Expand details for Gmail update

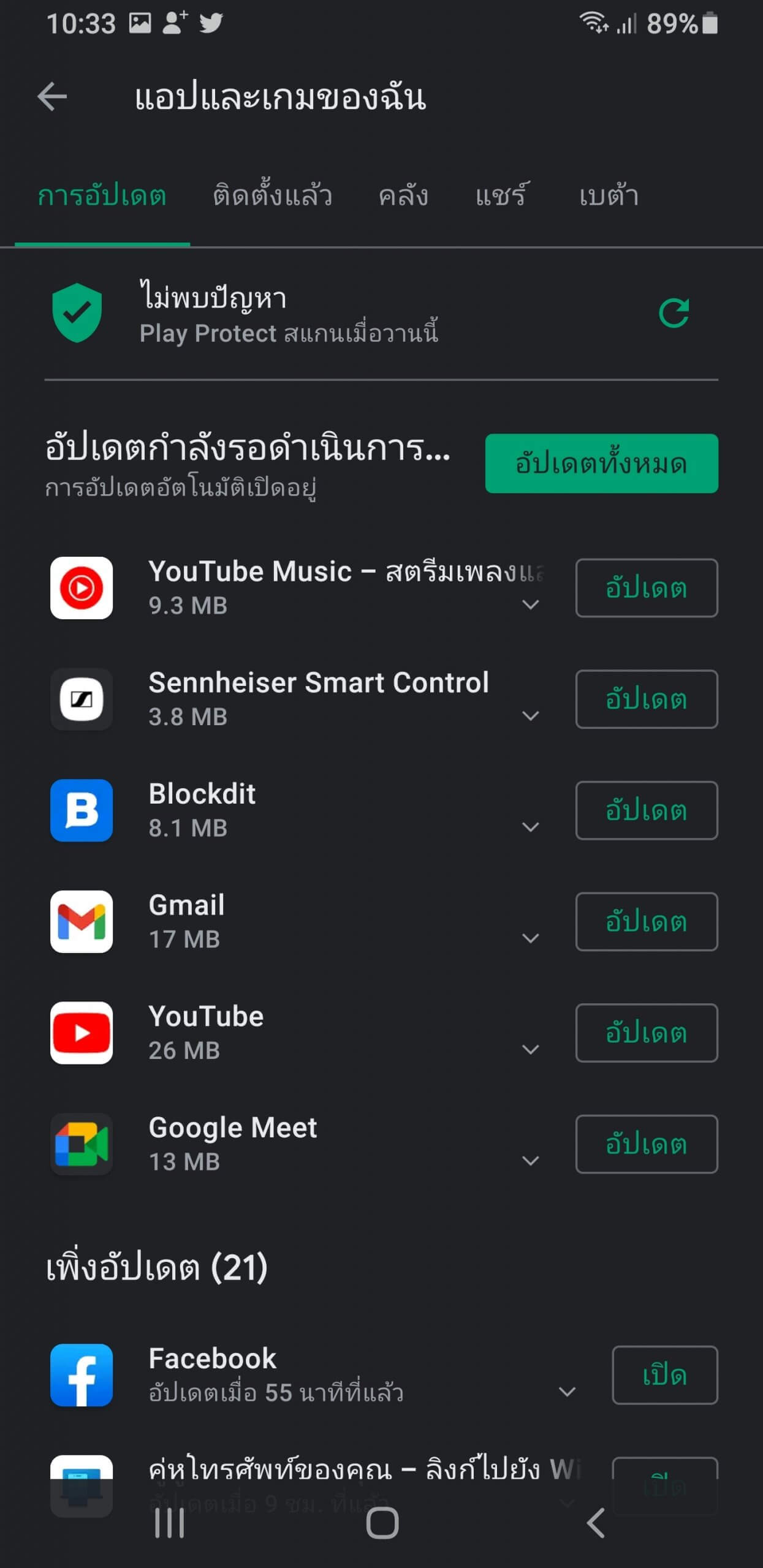pos(530,938)
